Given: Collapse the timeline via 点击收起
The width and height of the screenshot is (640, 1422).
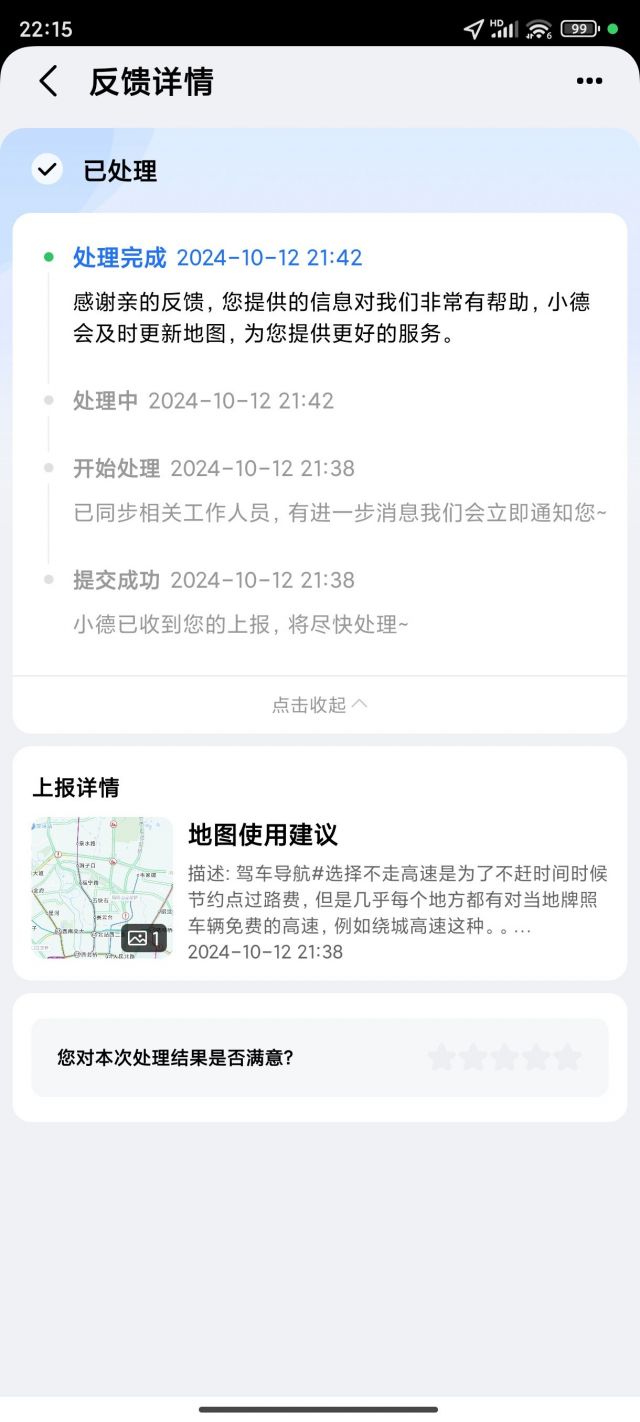Looking at the screenshot, I should click(319, 704).
